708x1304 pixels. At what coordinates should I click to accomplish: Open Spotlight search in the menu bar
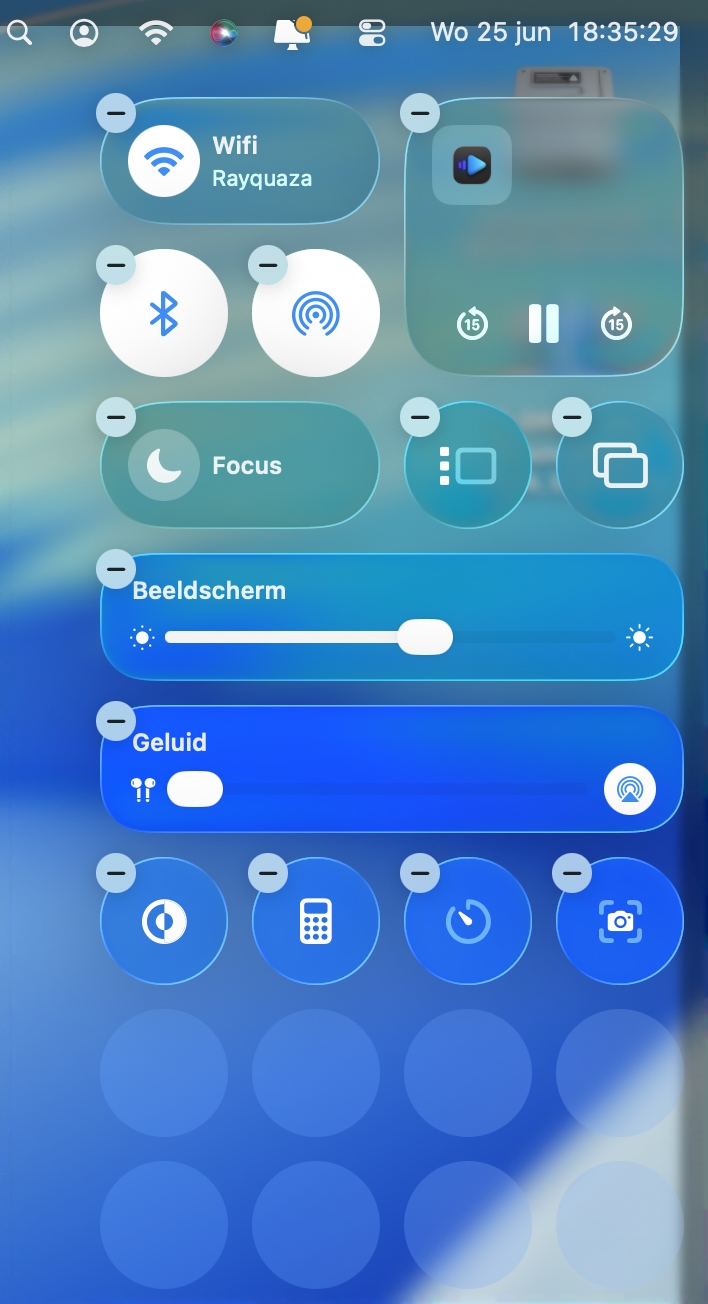point(19,33)
